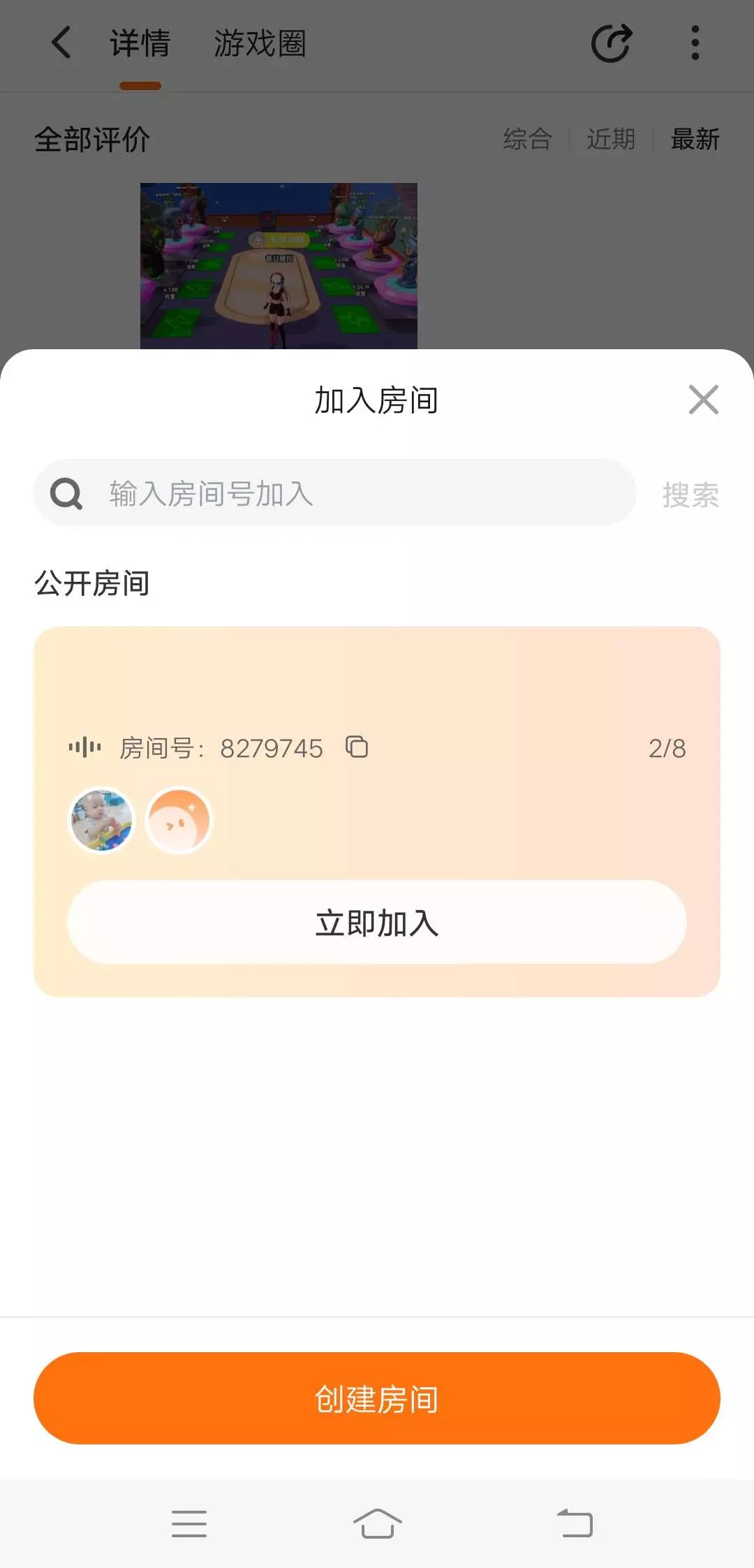Image resolution: width=754 pixels, height=1568 pixels.
Task: Go to the system home screen
Action: (x=377, y=1523)
